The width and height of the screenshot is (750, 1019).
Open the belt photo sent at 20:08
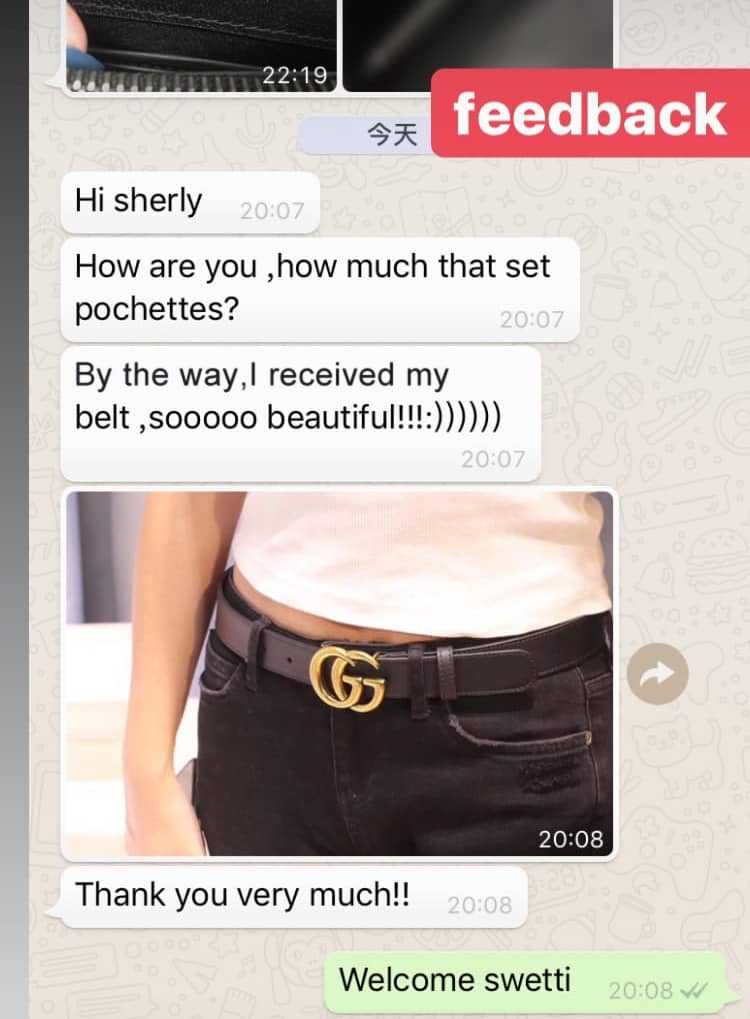pos(339,673)
